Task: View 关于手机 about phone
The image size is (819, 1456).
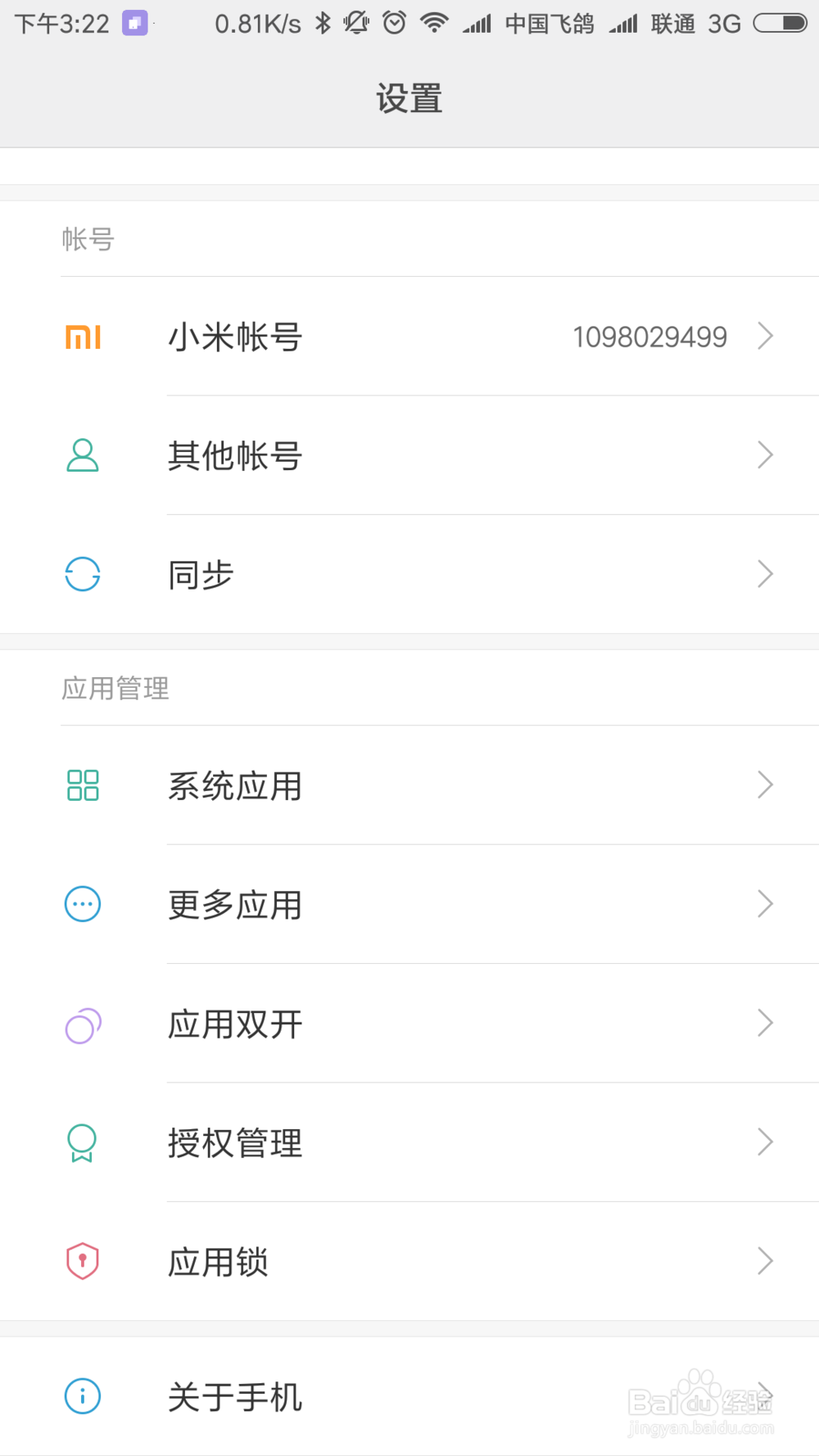Action: (x=409, y=1396)
